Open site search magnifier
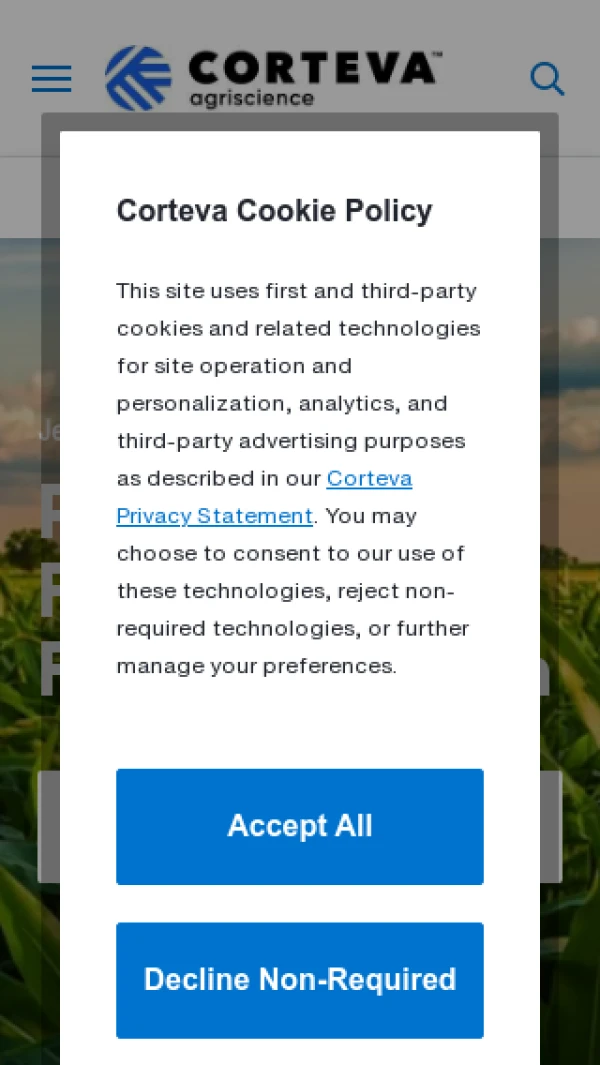This screenshot has height=1065, width=600. (x=547, y=79)
